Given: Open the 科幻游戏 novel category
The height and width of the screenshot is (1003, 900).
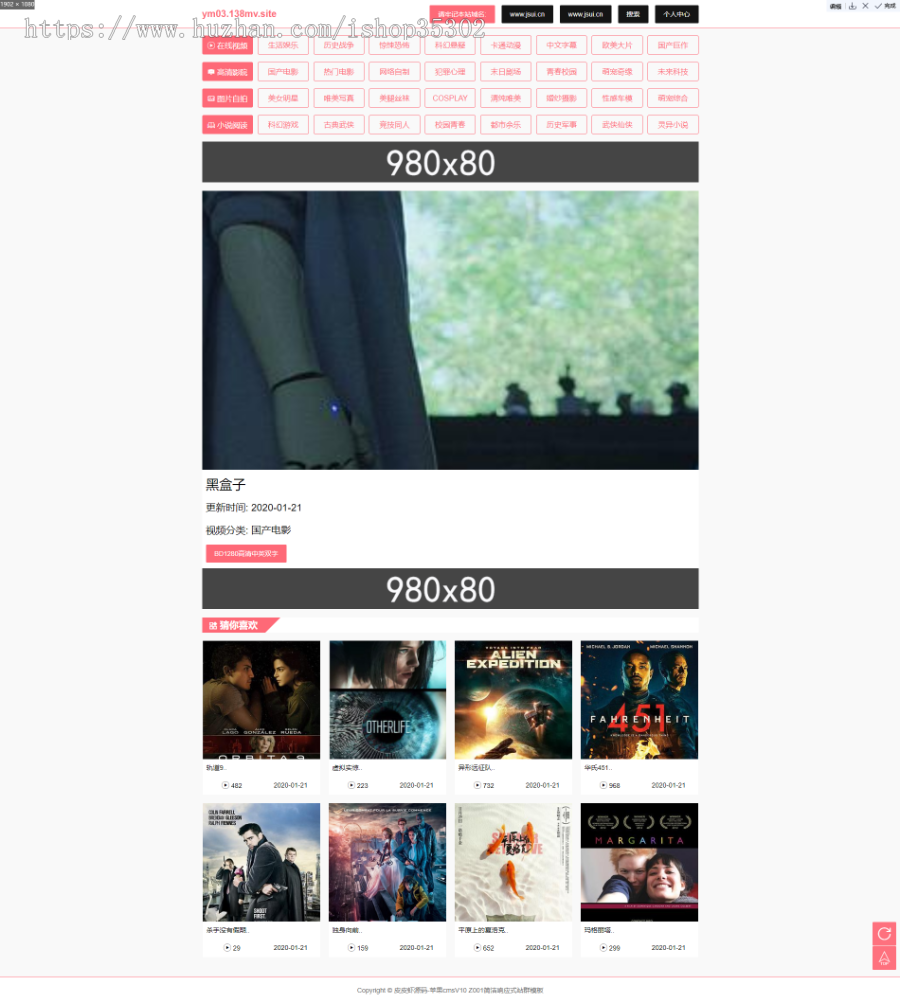Looking at the screenshot, I should pos(283,125).
